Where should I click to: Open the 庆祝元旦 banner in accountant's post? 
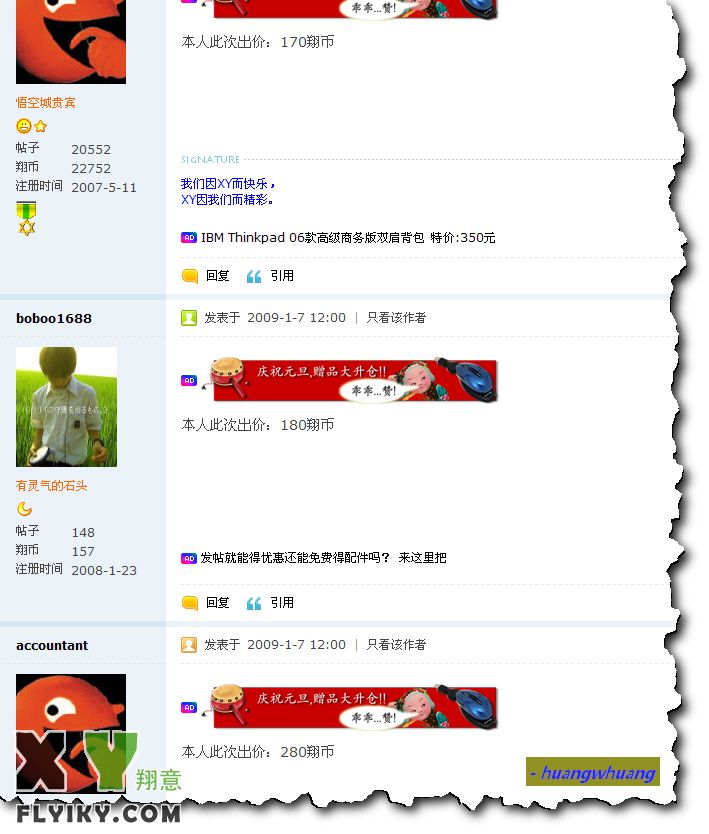[x=352, y=707]
